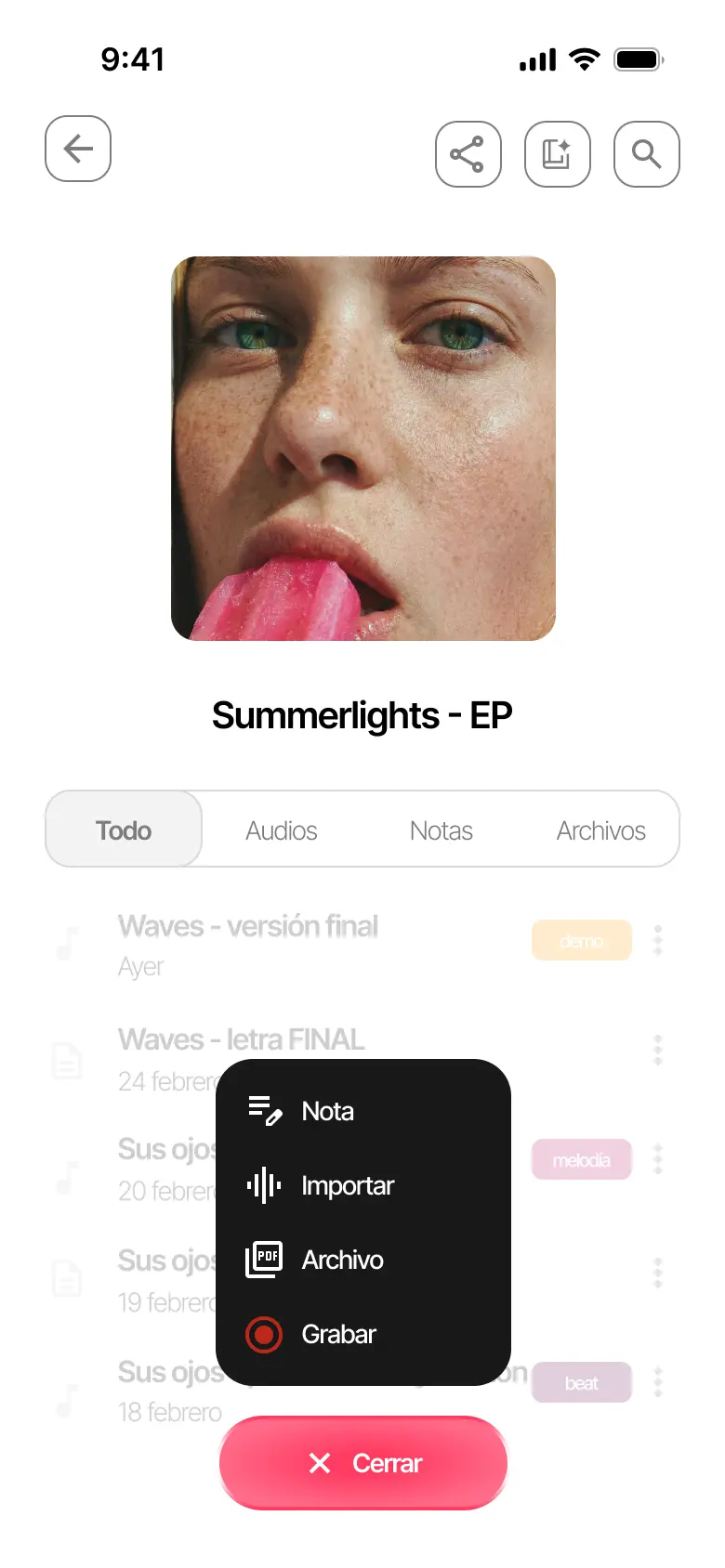Tap the Summerlights EP cover photo
Image resolution: width=725 pixels, height=1568 pixels.
(x=362, y=448)
